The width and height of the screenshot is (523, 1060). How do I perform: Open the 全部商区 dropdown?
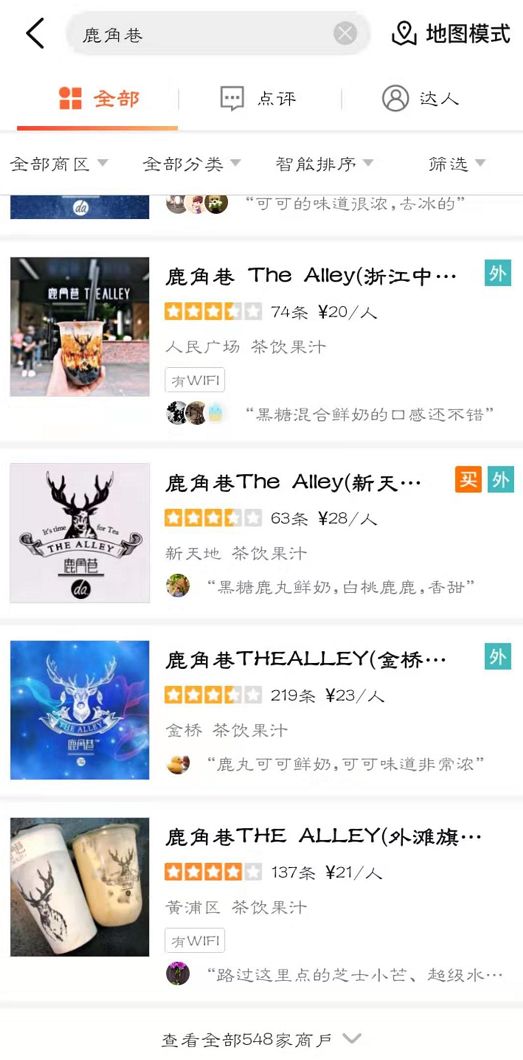click(59, 164)
